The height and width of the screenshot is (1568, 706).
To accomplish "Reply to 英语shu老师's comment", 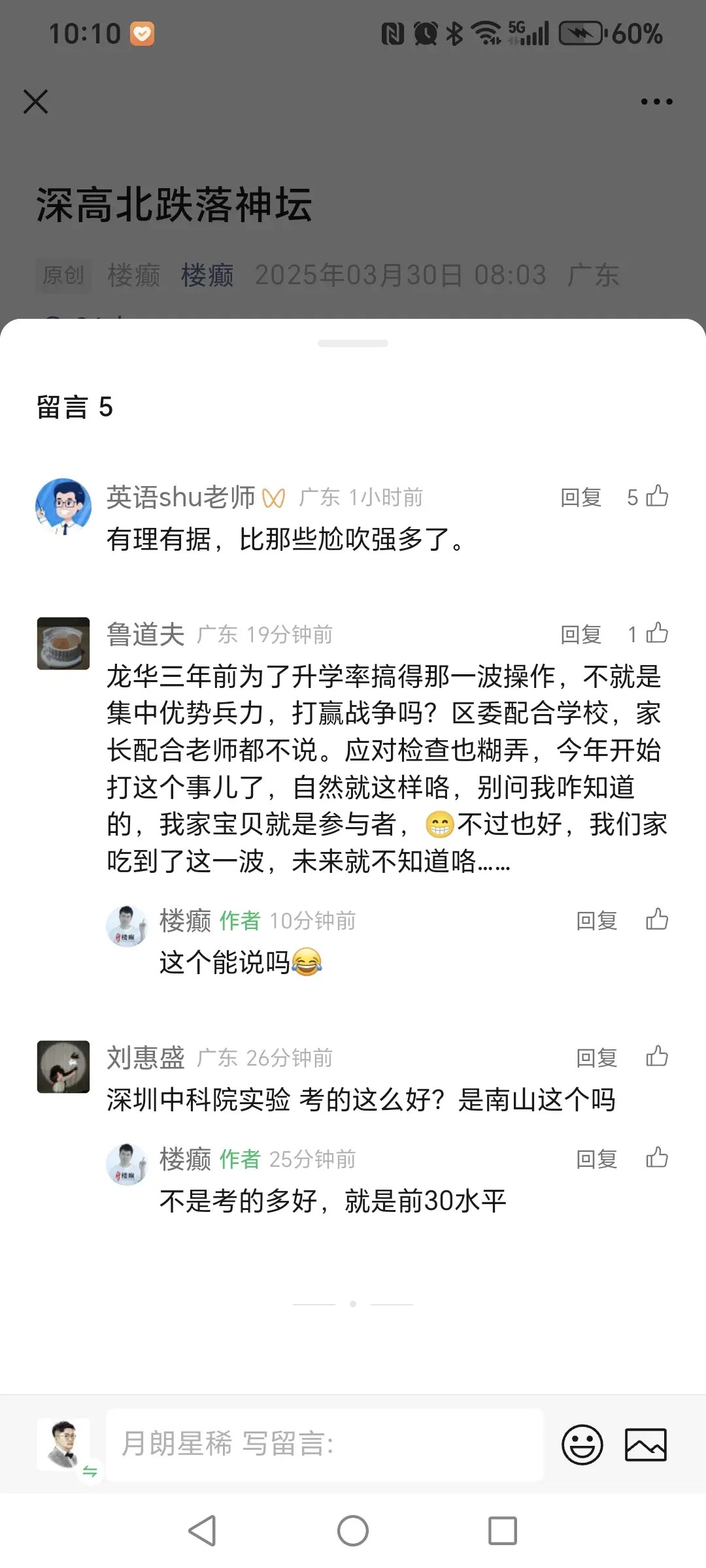I will click(x=580, y=498).
